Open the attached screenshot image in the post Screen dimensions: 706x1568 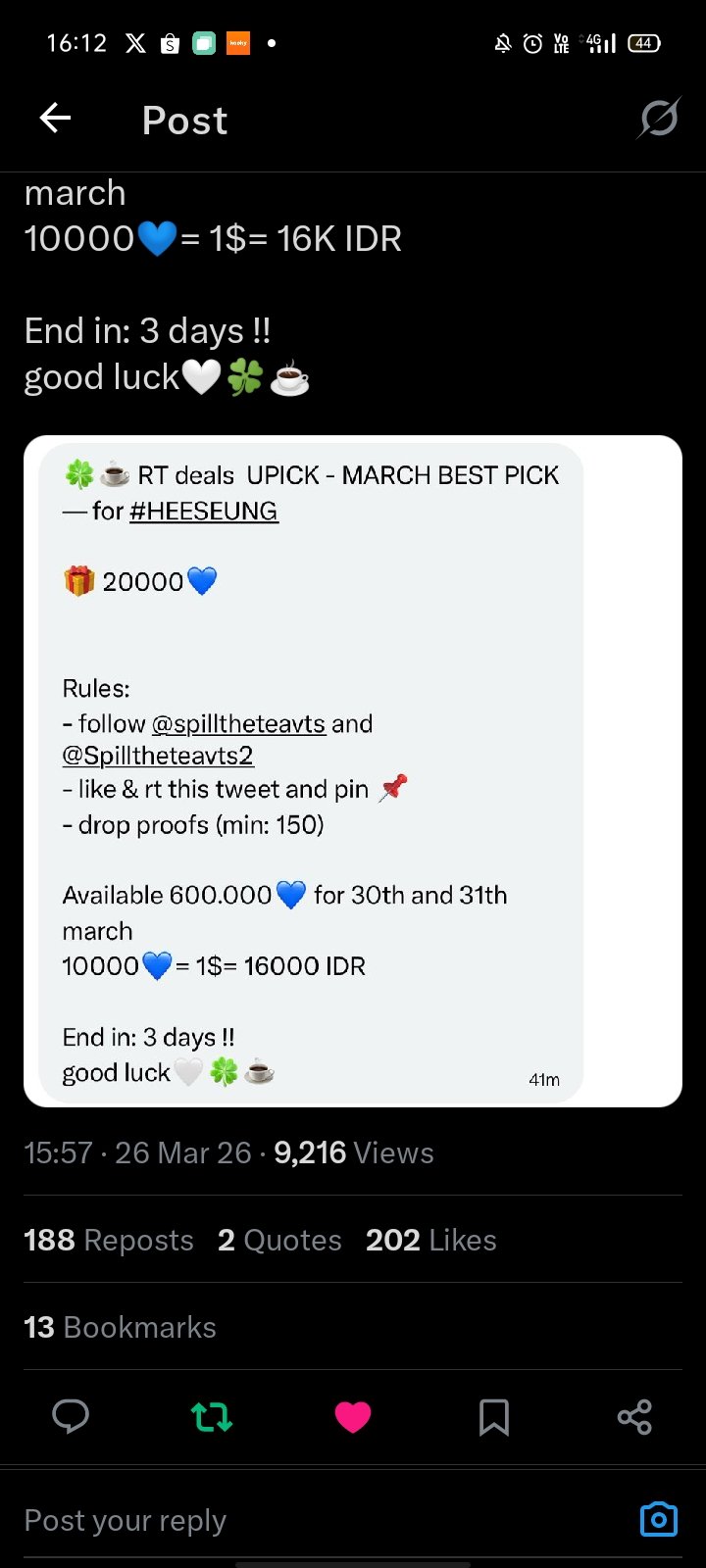click(x=353, y=770)
